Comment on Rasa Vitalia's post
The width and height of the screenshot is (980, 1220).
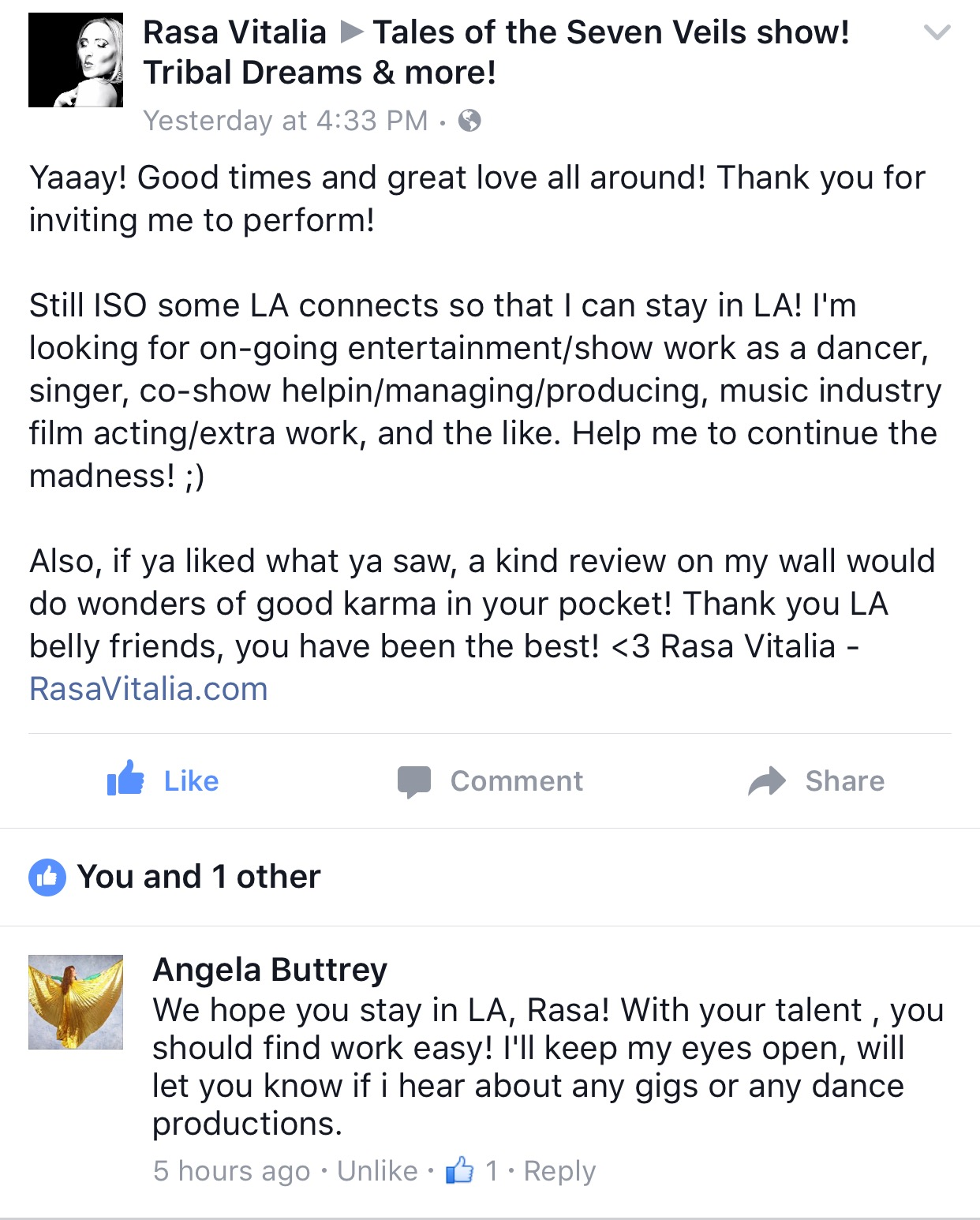tap(491, 780)
